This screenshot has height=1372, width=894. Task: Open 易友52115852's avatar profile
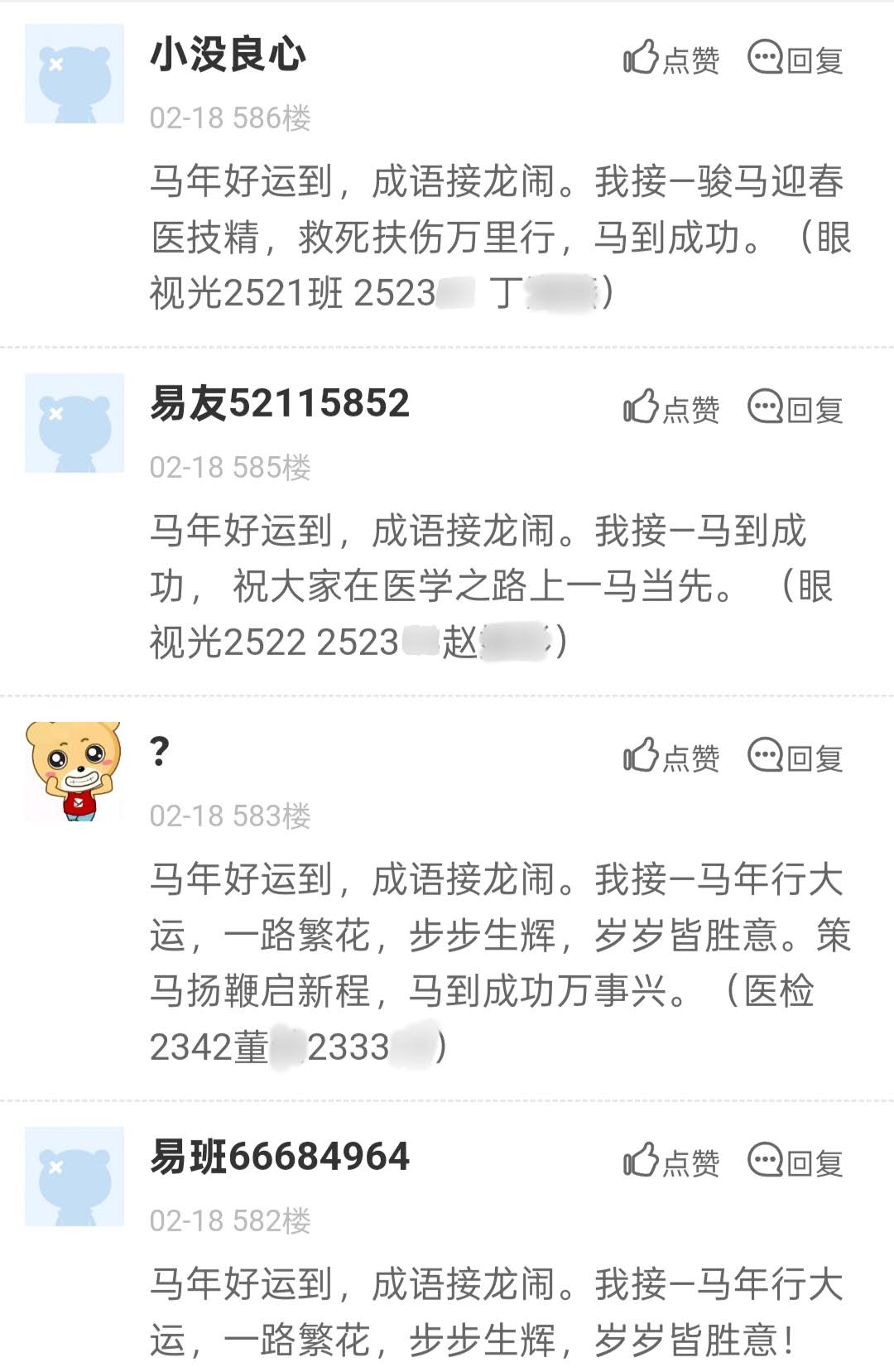coord(74,423)
